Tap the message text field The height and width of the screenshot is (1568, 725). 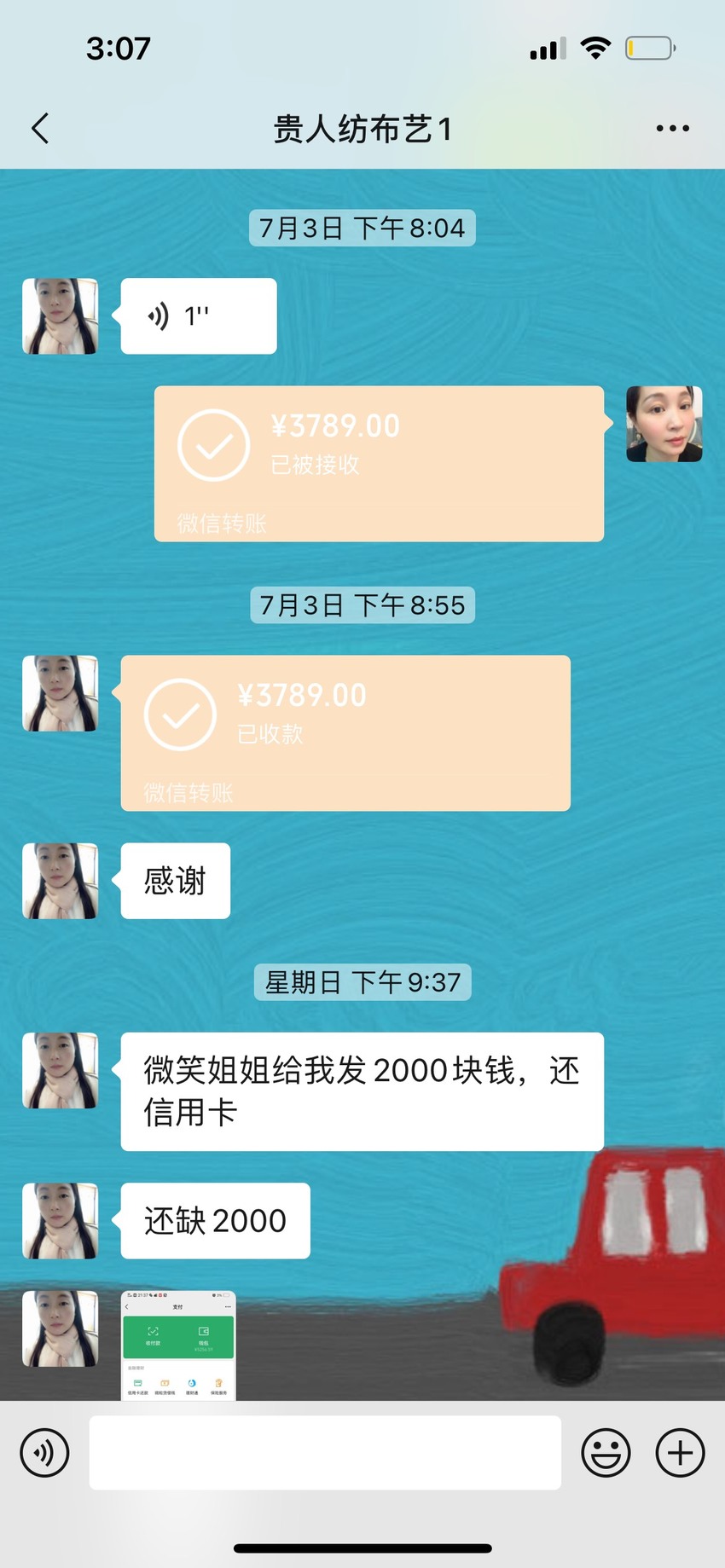pyautogui.click(x=325, y=1453)
